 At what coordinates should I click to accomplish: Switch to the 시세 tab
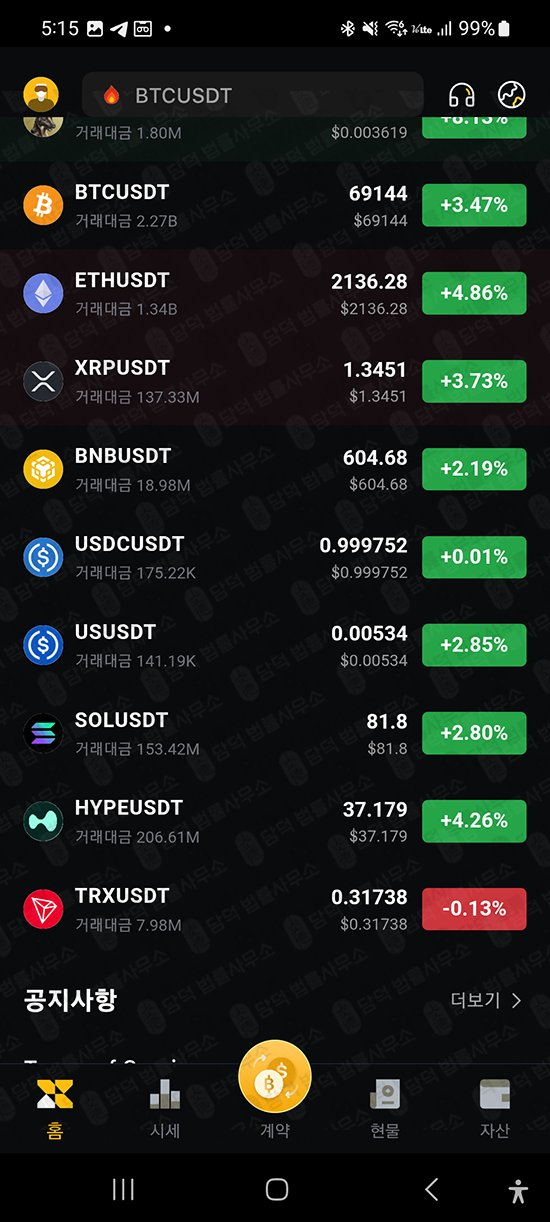[165, 1109]
